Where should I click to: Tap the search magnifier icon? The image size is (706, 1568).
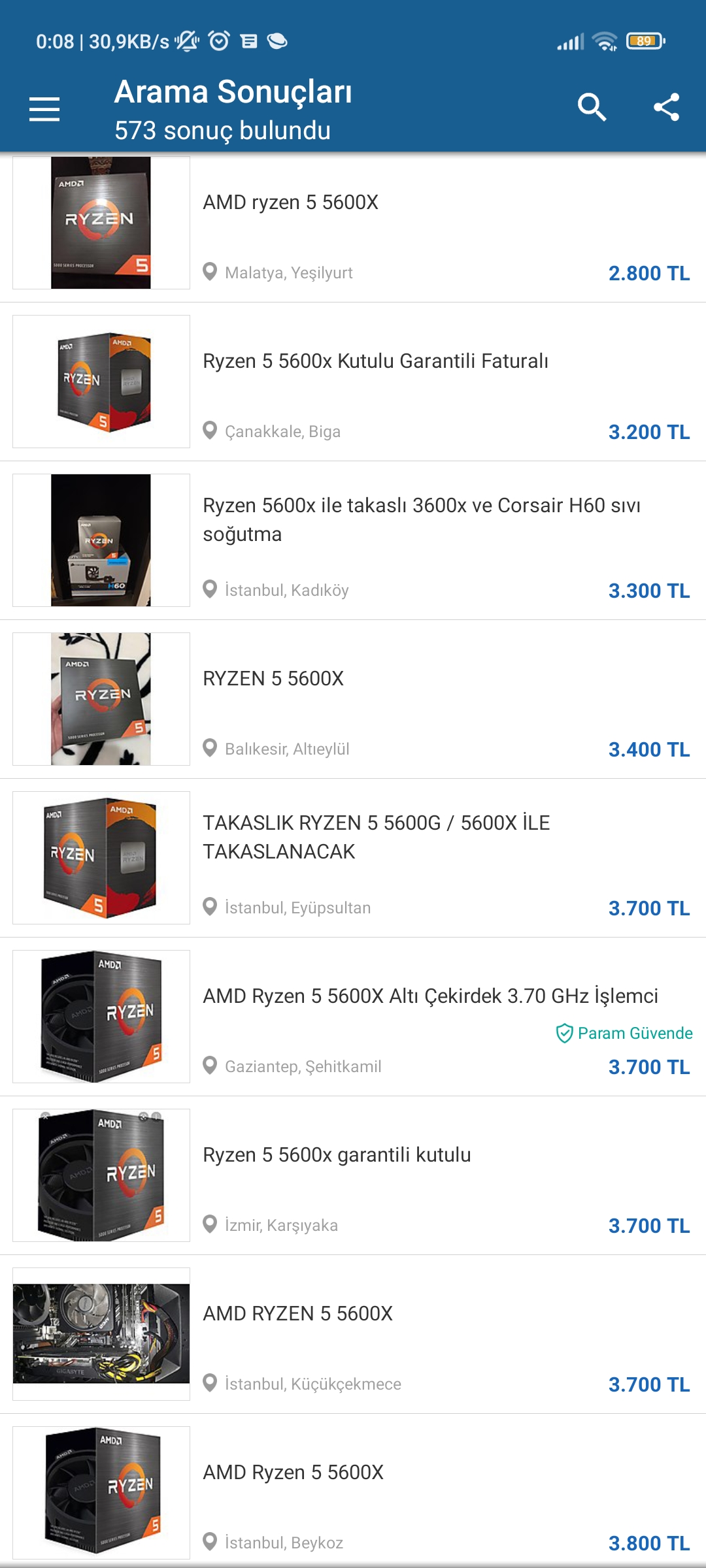point(592,107)
